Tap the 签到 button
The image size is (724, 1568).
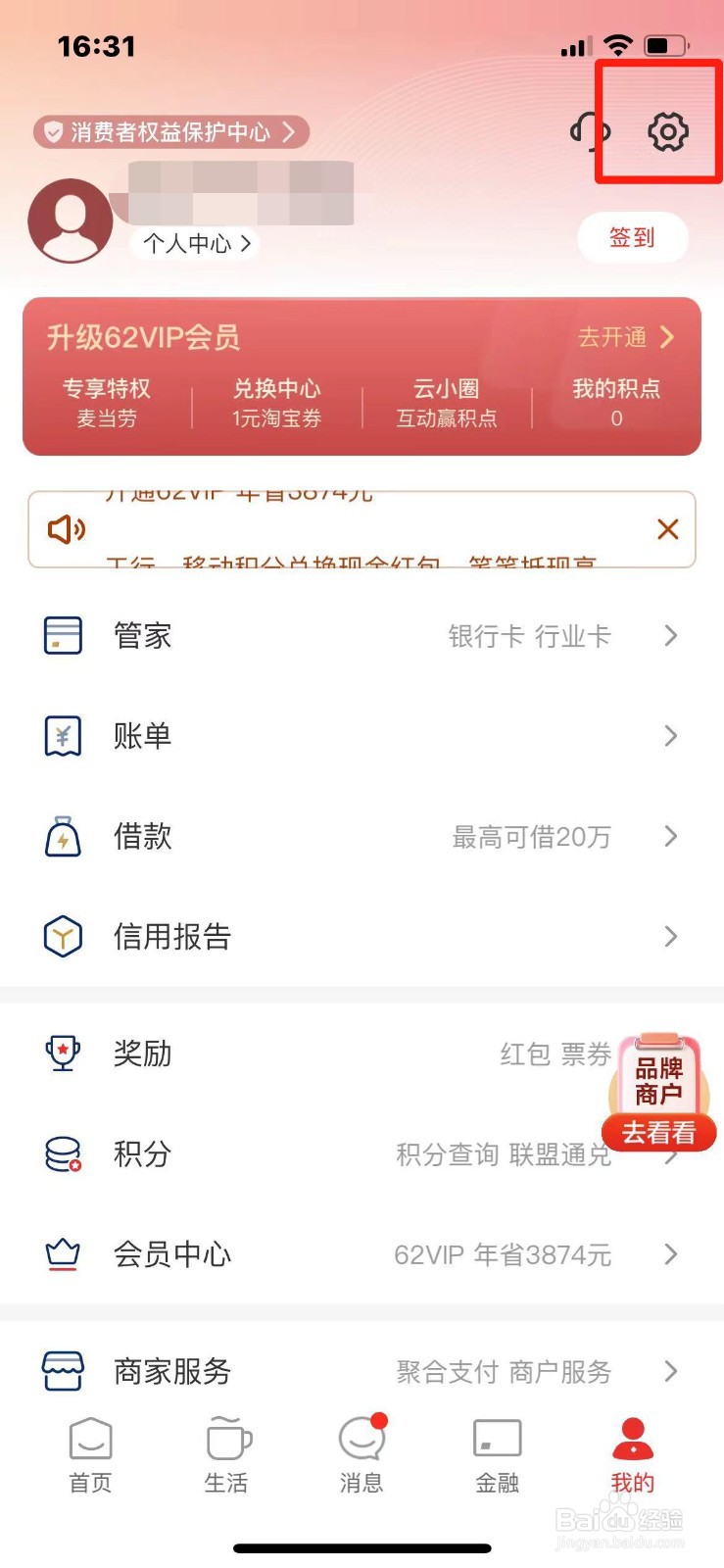632,237
